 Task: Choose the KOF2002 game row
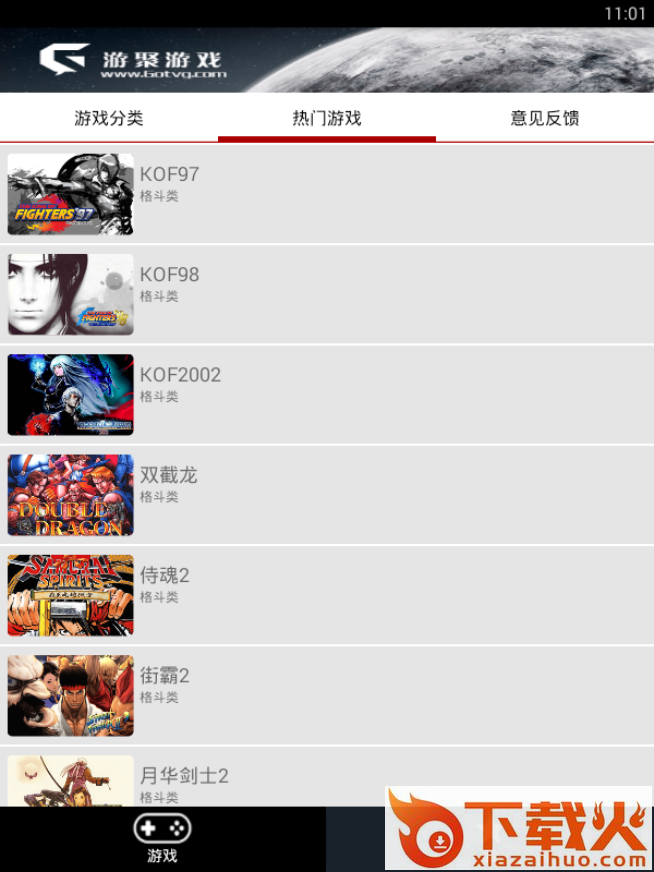[x=327, y=394]
